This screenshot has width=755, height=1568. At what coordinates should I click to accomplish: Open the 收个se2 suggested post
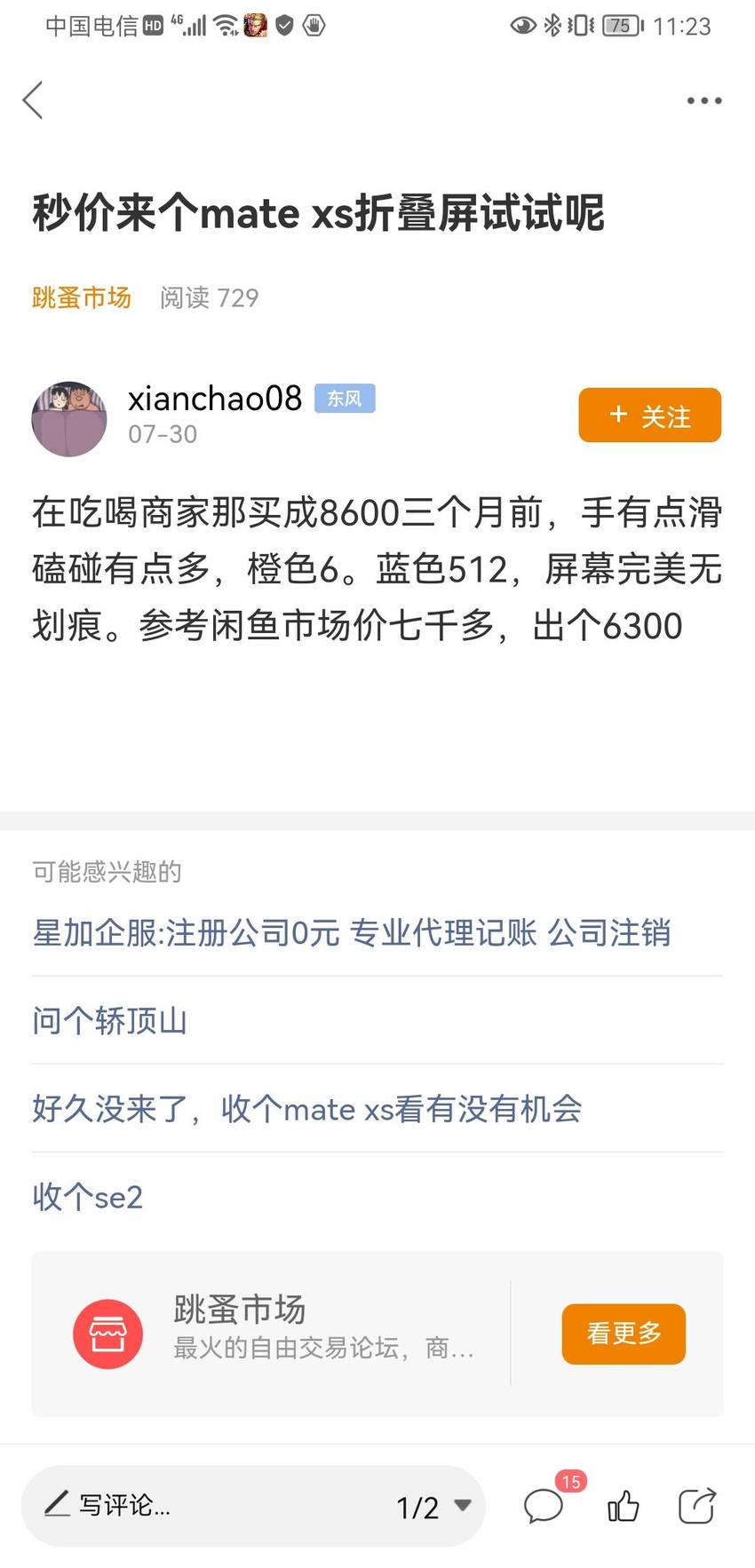coord(87,1196)
